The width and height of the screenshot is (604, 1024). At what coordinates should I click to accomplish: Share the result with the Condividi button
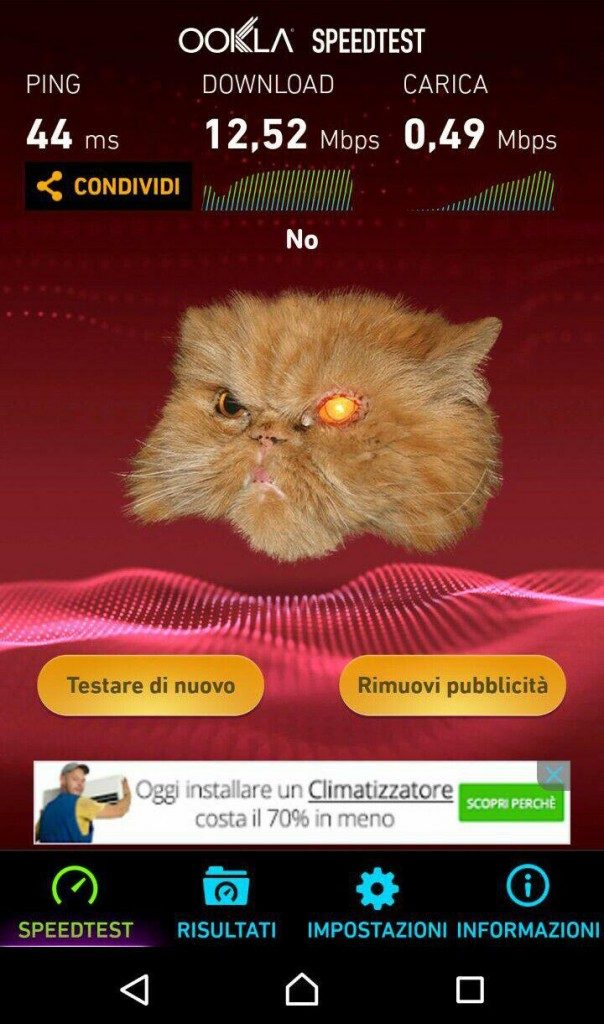pyautogui.click(x=108, y=186)
